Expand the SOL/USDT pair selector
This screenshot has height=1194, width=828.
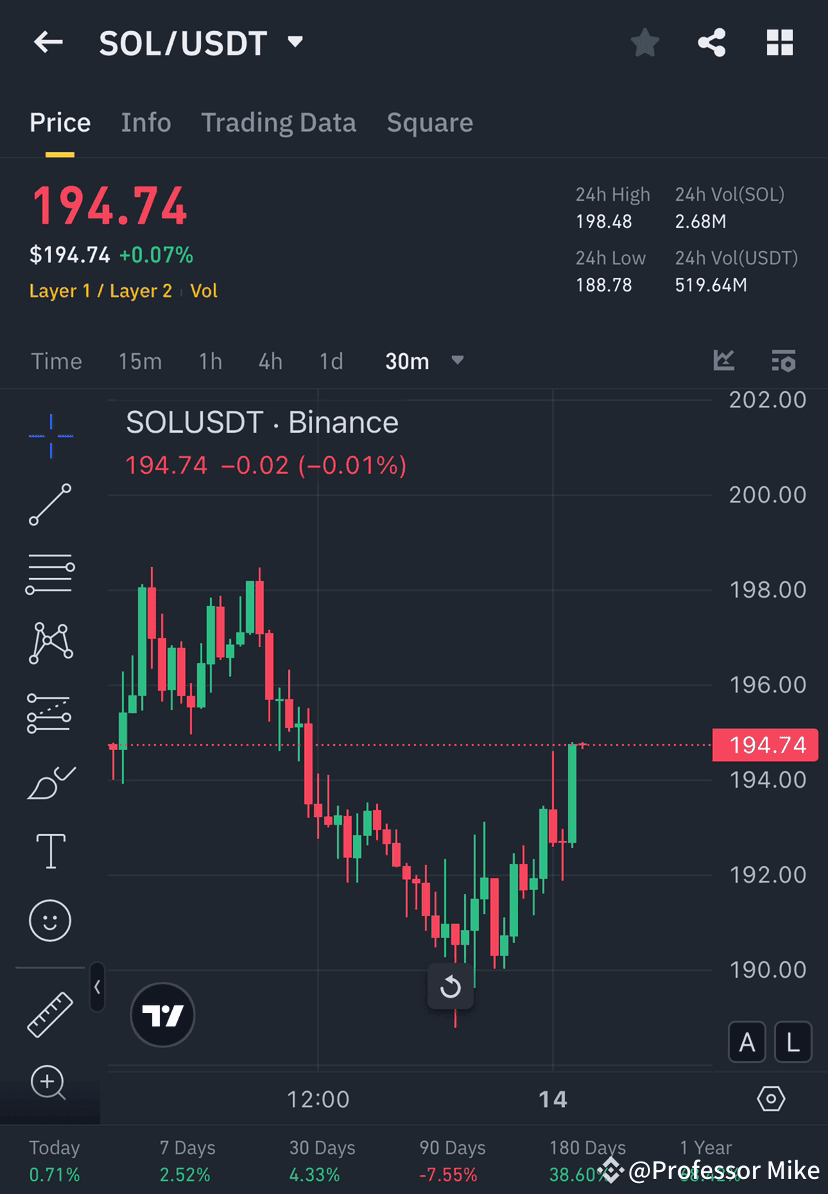(x=295, y=42)
